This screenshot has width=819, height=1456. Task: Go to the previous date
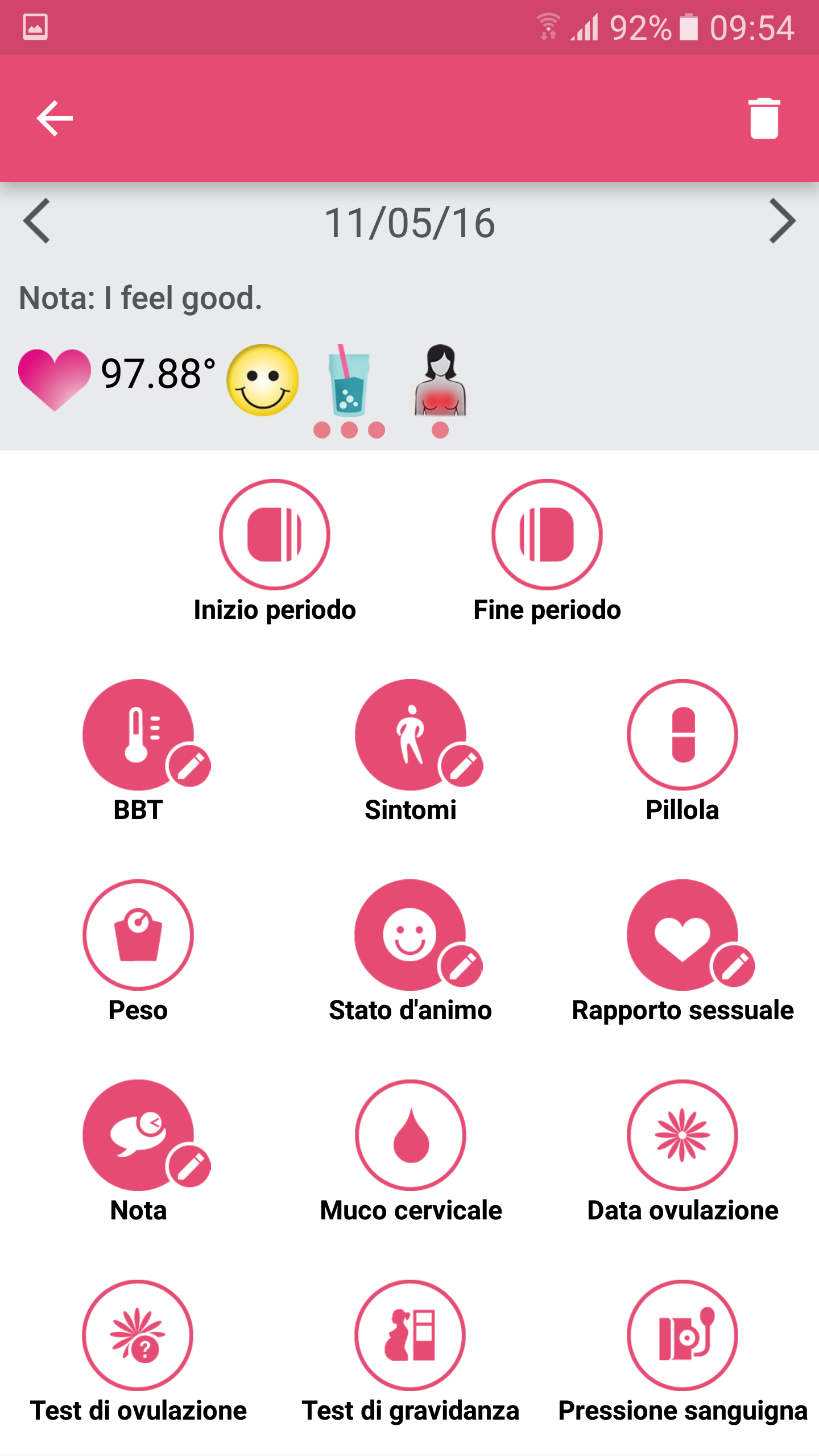(x=37, y=221)
